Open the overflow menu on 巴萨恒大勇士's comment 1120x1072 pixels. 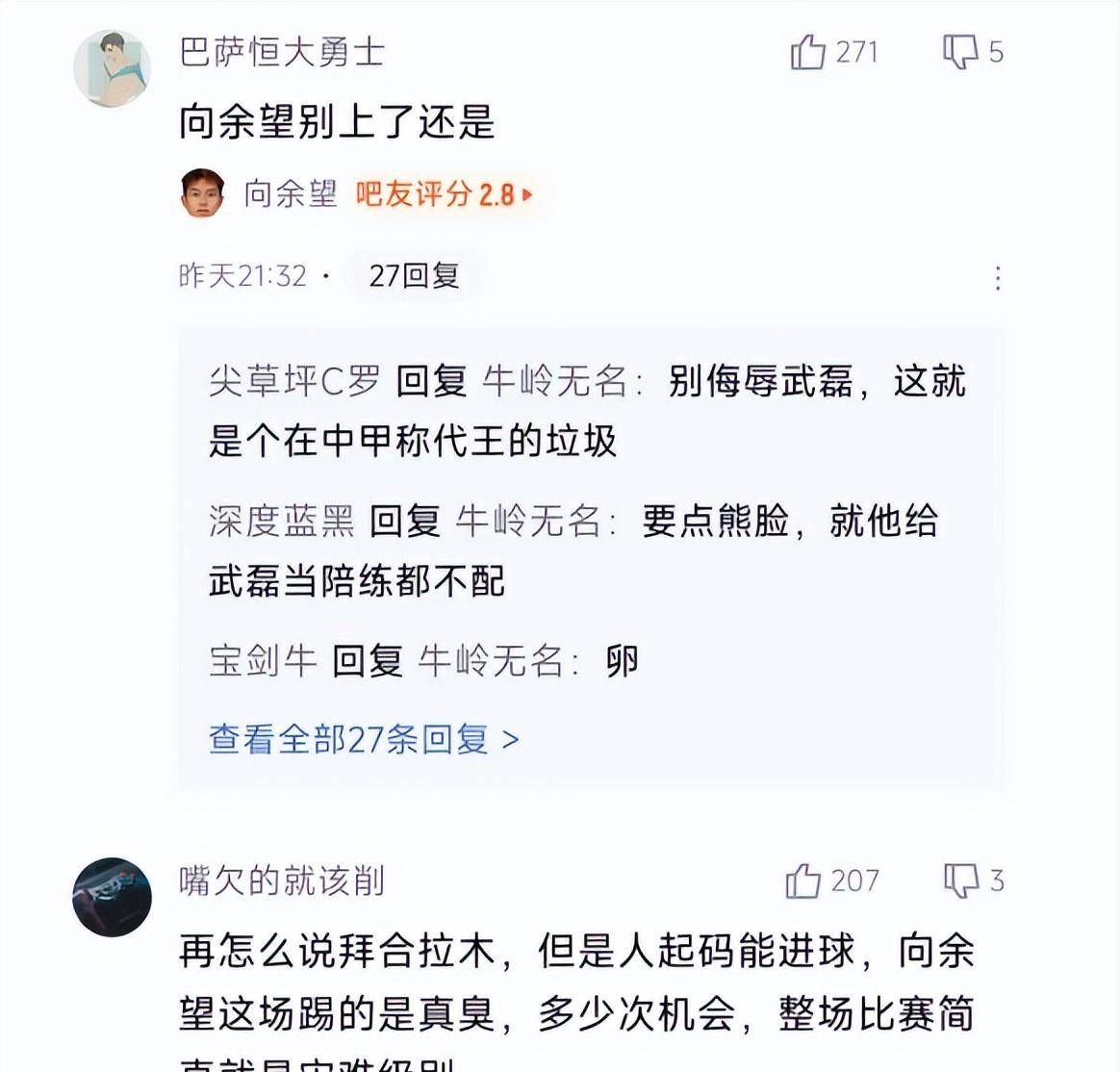pyautogui.click(x=998, y=279)
